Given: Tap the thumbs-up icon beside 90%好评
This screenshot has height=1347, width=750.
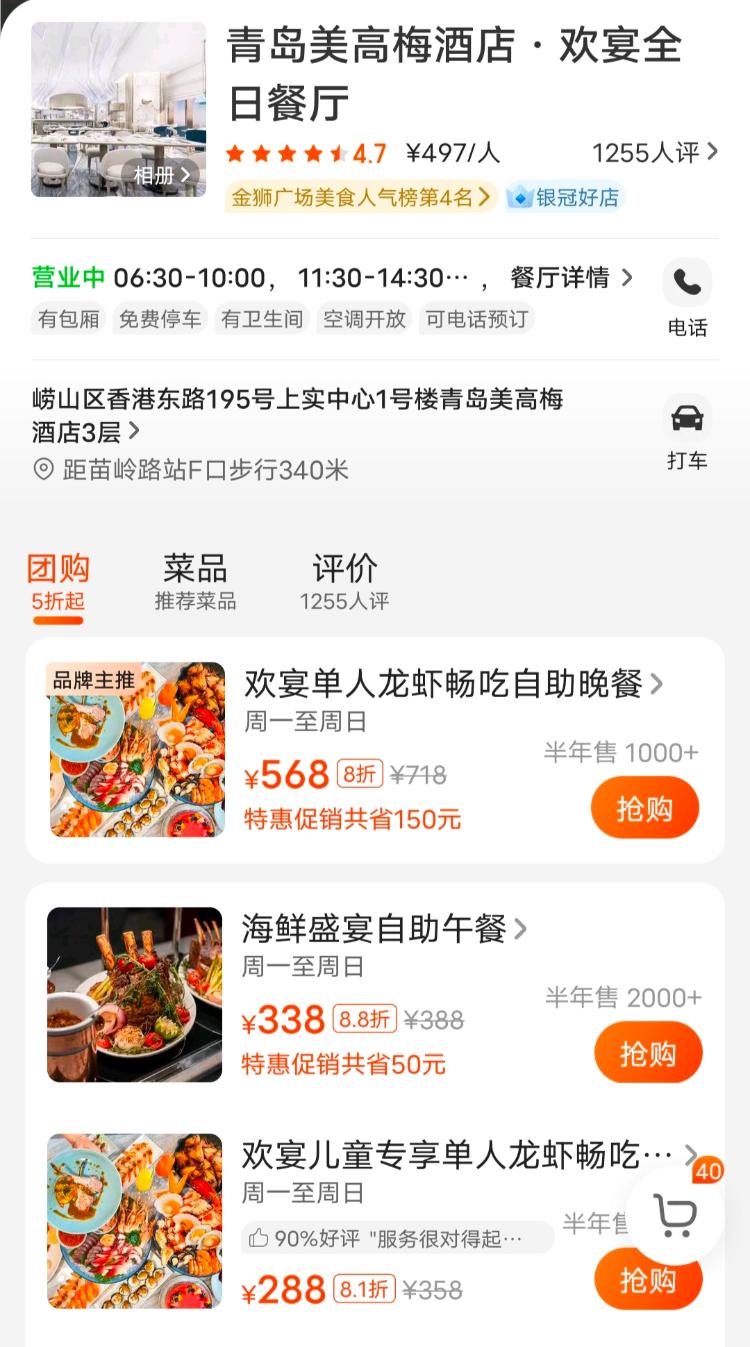Looking at the screenshot, I should click(x=258, y=1237).
